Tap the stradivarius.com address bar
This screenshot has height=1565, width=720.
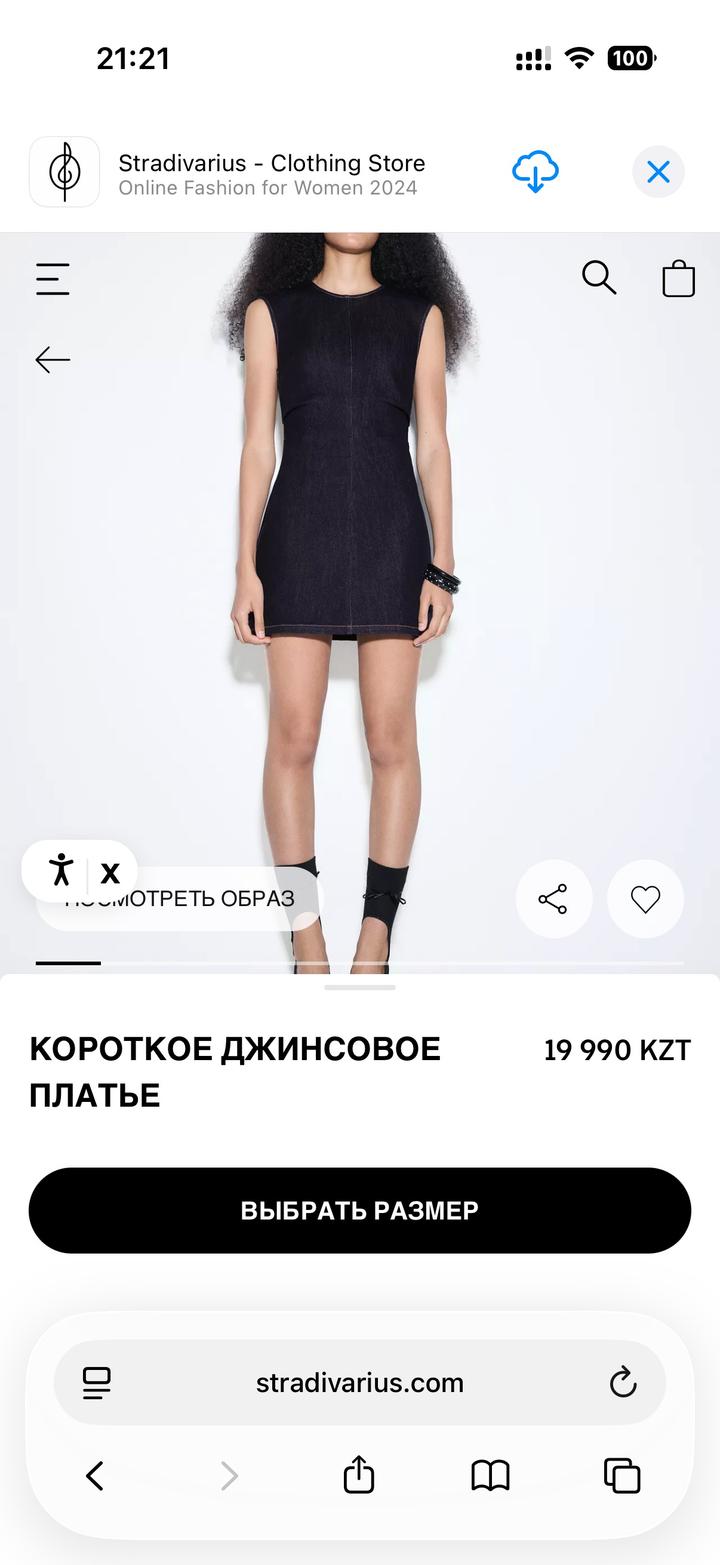coord(360,1383)
